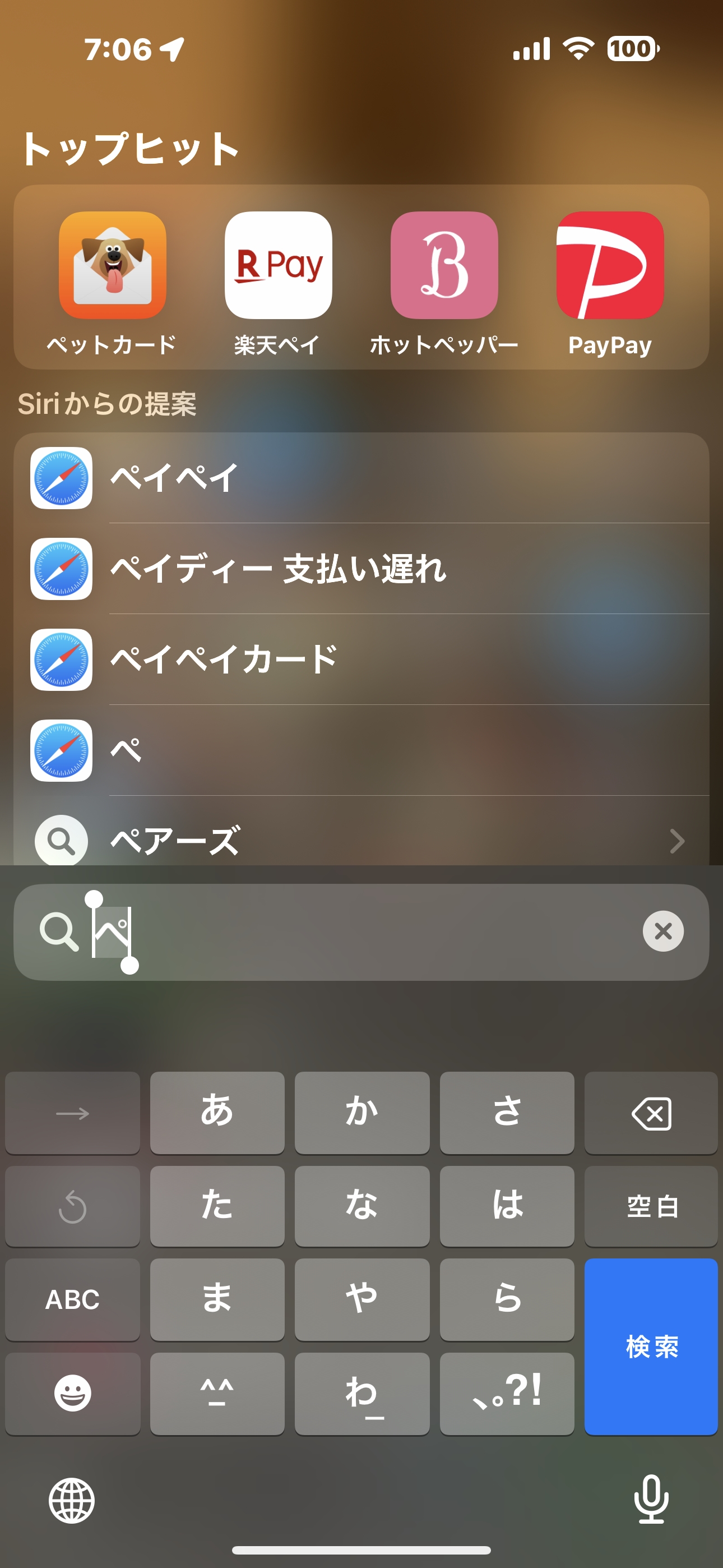Launch the PayPay app
This screenshot has width=723, height=1568.
[610, 265]
